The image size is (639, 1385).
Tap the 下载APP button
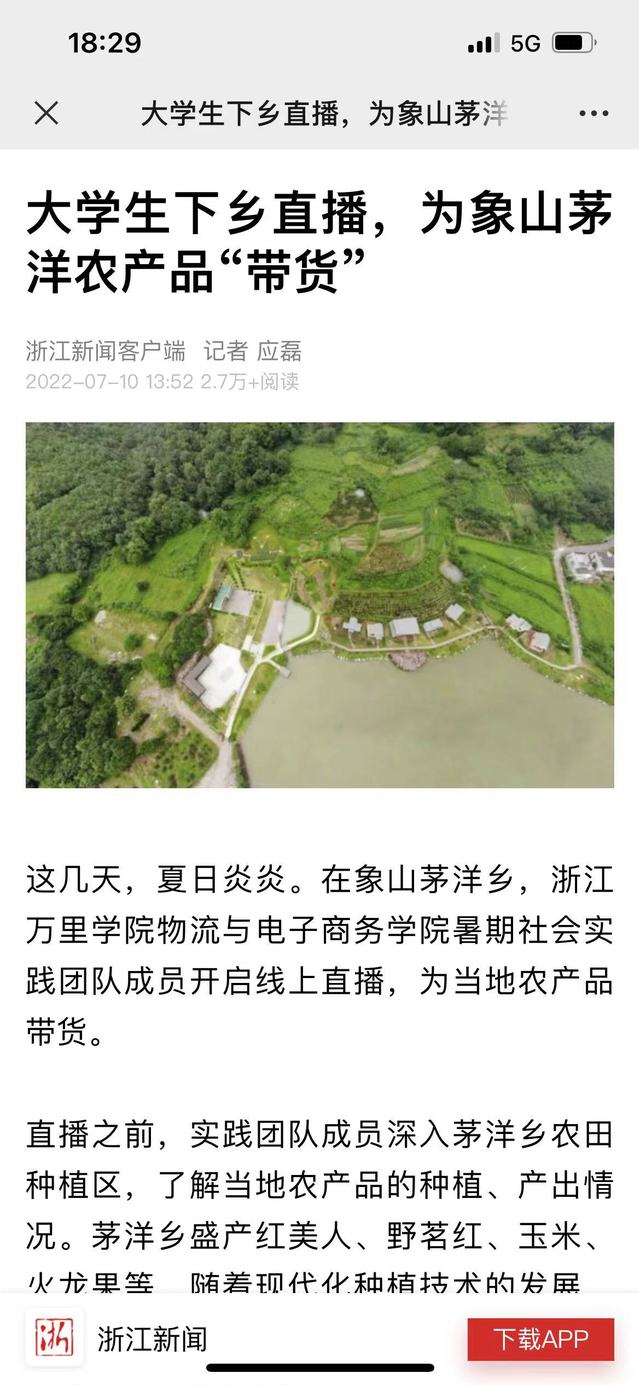[540, 1339]
